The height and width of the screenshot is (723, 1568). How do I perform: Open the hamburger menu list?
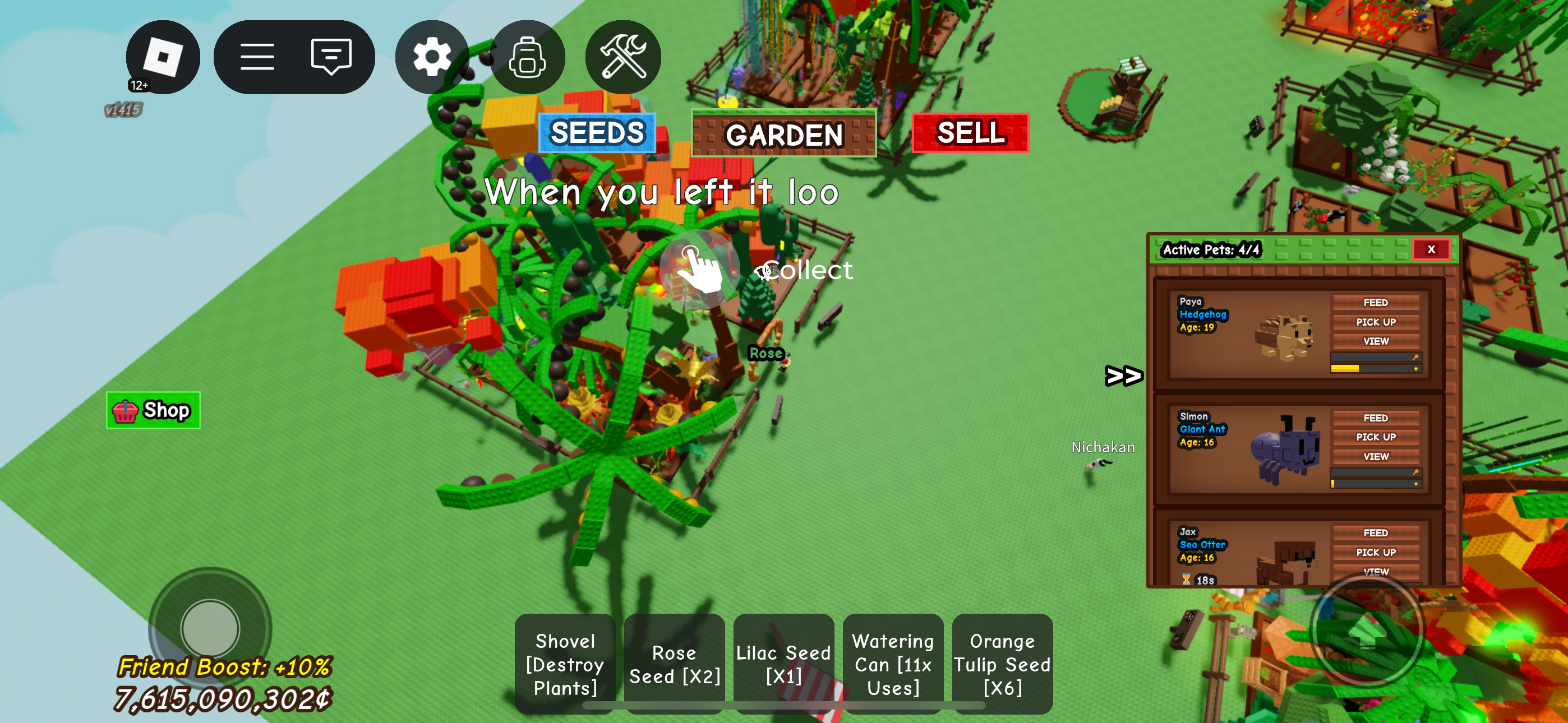pos(257,57)
